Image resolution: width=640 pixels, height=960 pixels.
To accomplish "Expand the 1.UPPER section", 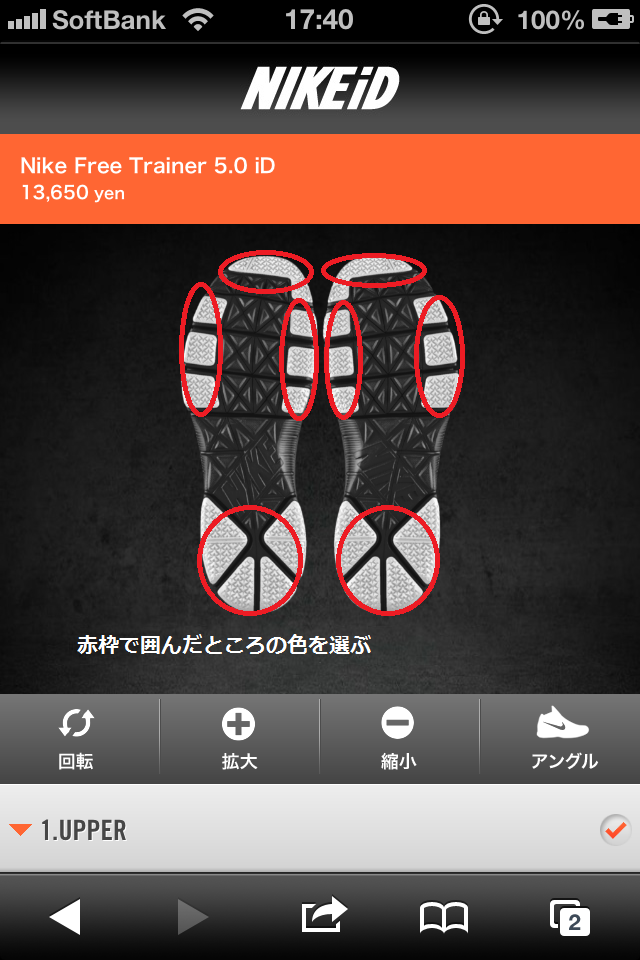I will (320, 829).
